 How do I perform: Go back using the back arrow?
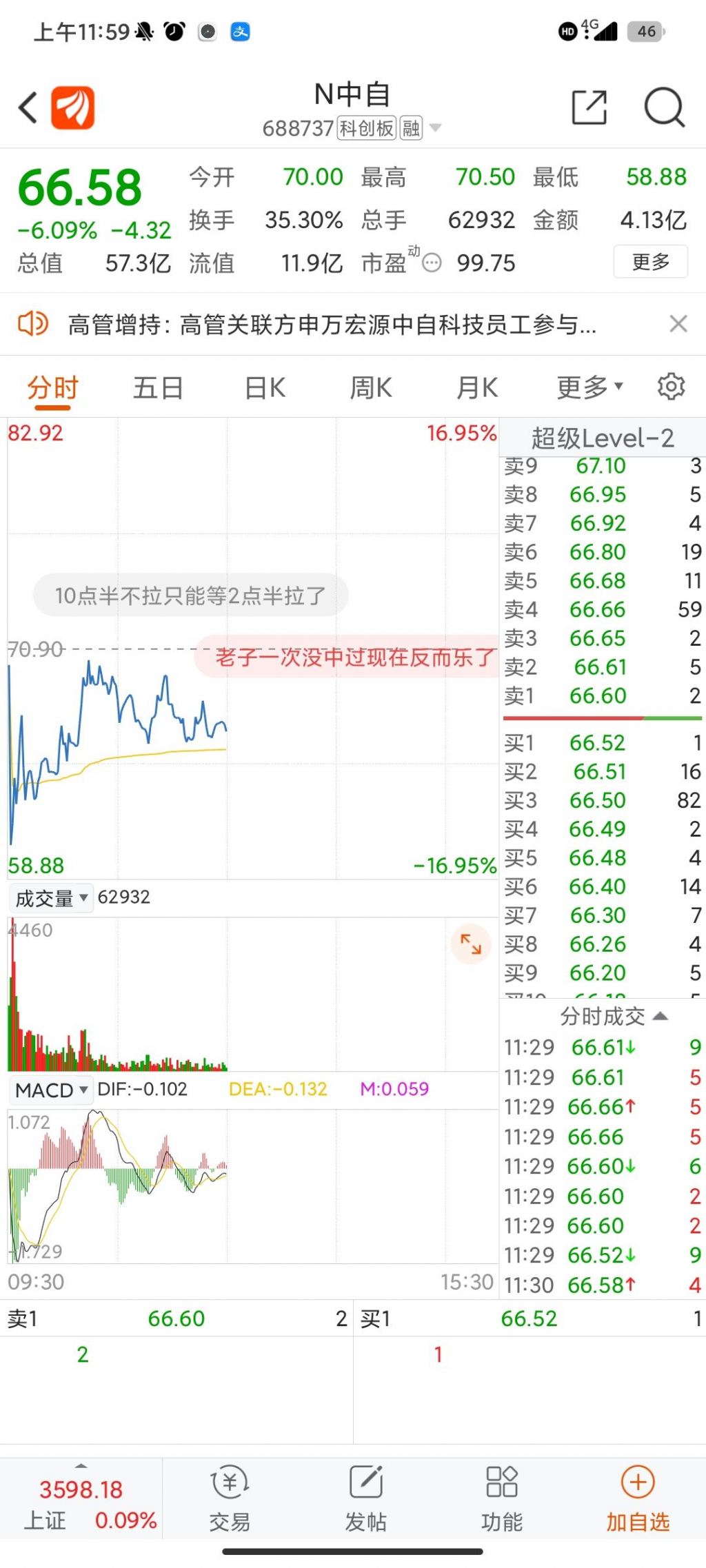point(28,108)
